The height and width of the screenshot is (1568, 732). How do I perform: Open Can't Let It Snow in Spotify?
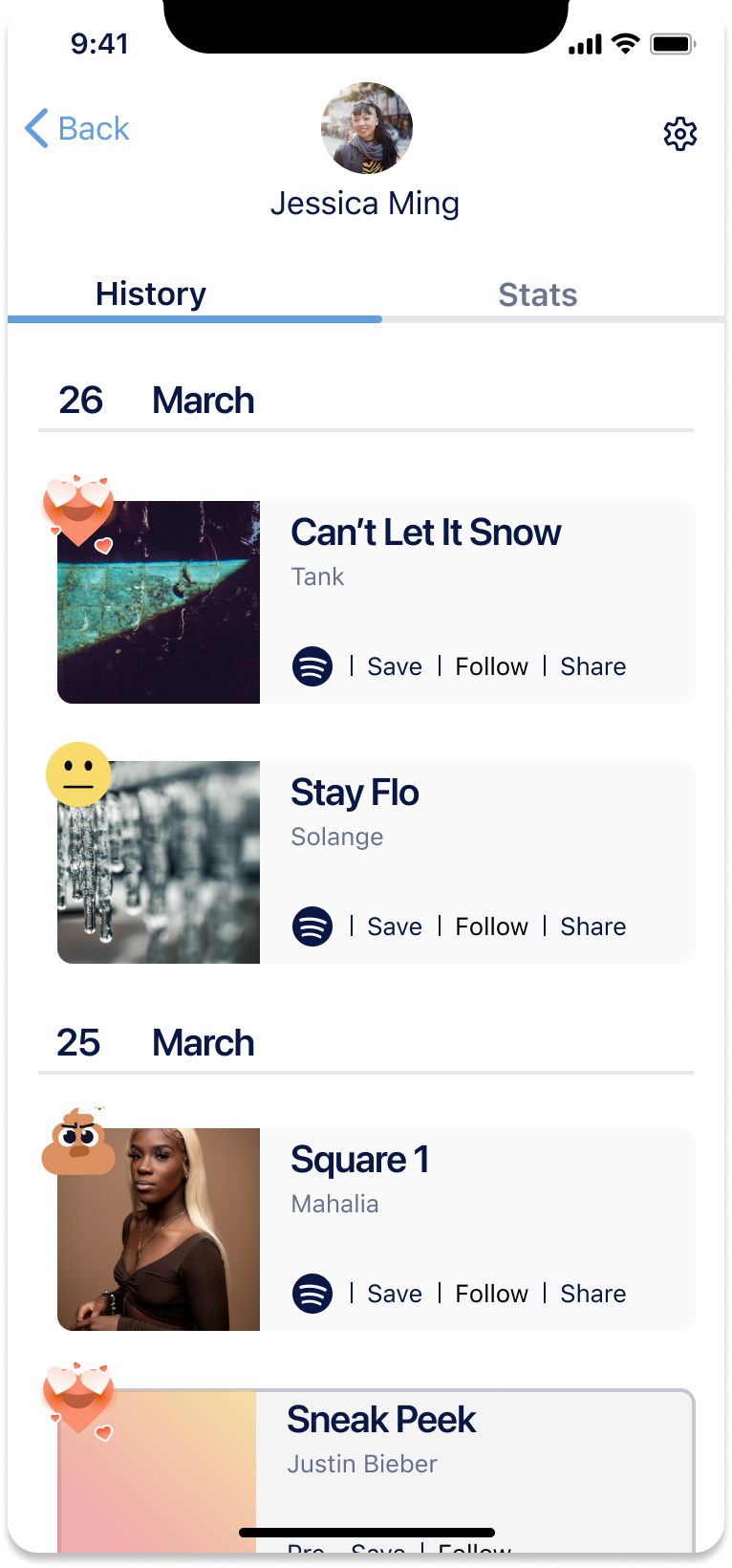pyautogui.click(x=312, y=666)
